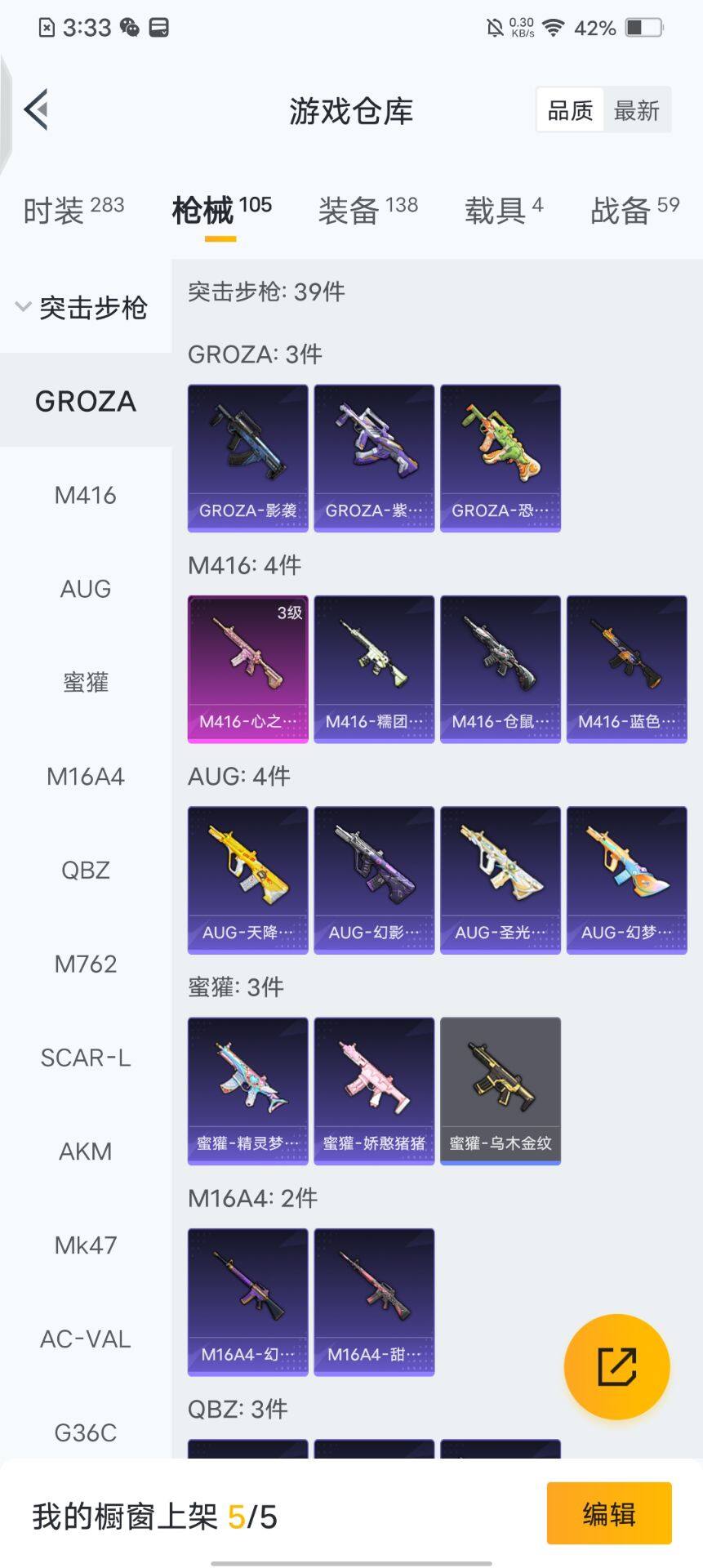The width and height of the screenshot is (703, 1568).
Task: Tap the orange floating share button
Action: click(x=616, y=1366)
